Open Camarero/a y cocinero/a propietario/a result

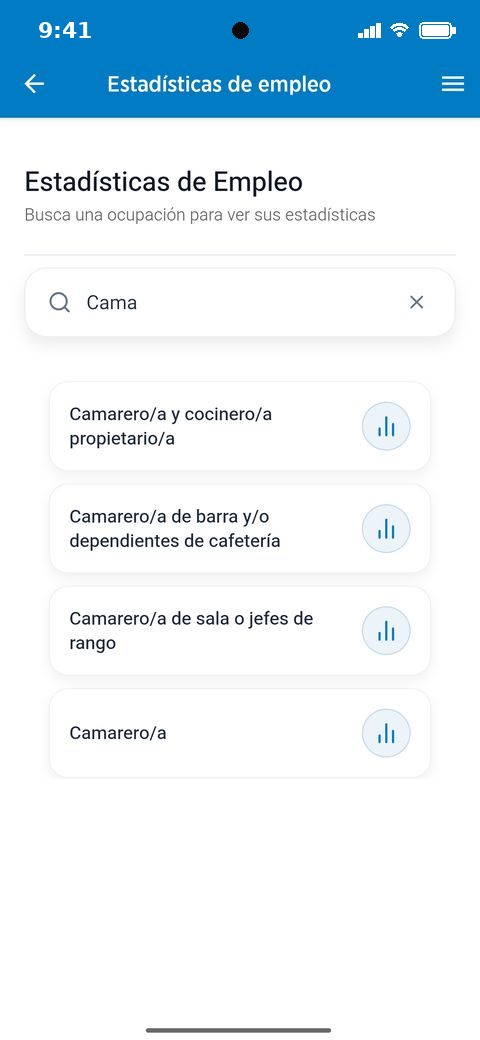pyautogui.click(x=240, y=426)
